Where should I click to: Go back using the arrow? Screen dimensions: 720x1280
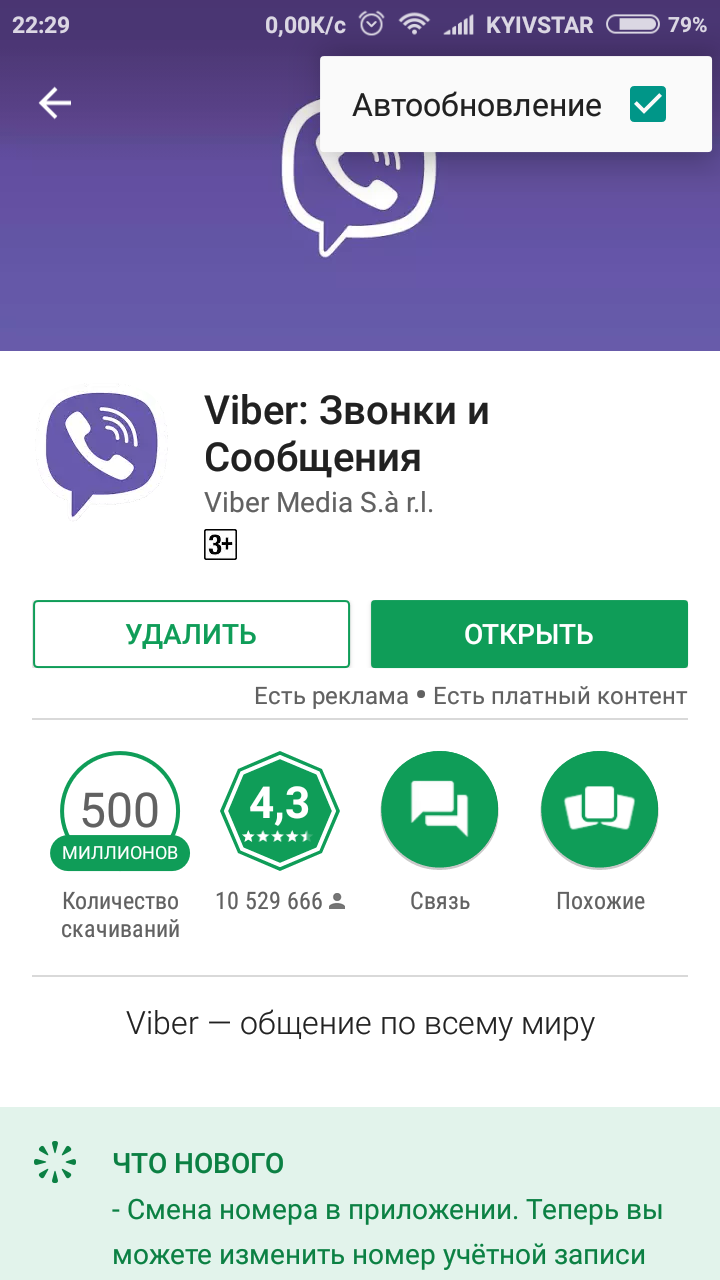click(55, 103)
